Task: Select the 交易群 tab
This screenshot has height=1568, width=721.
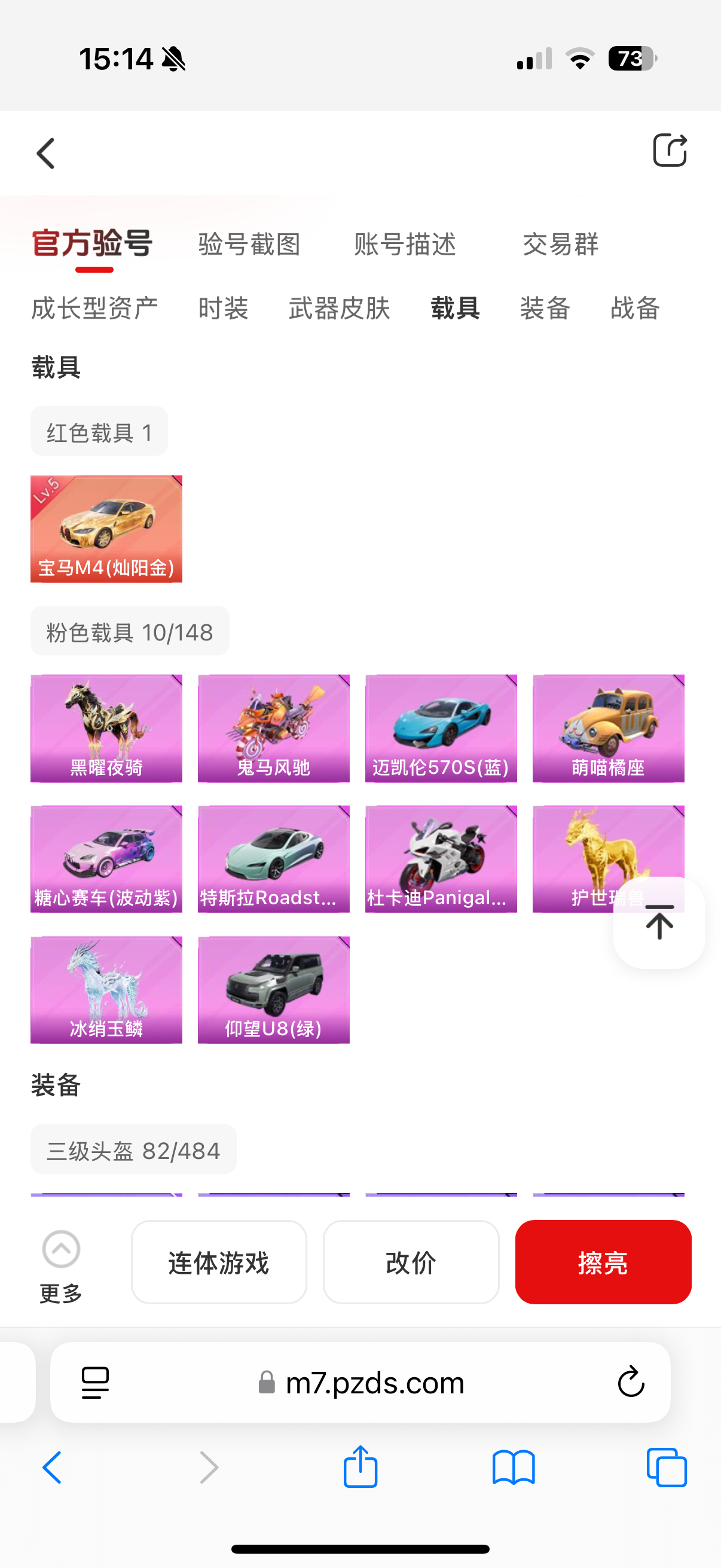Action: (560, 245)
